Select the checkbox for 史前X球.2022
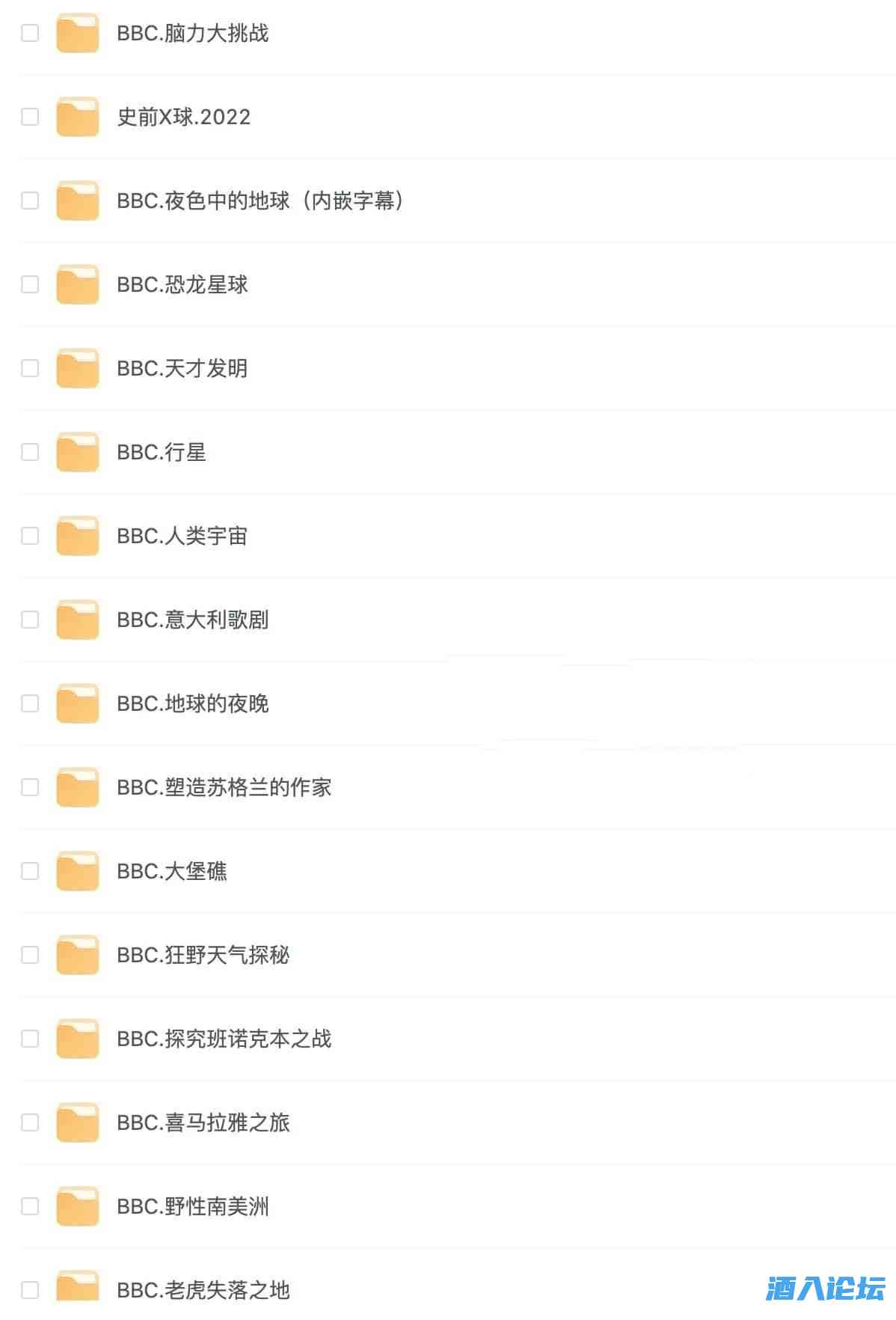This screenshot has width=896, height=1320. [30, 117]
